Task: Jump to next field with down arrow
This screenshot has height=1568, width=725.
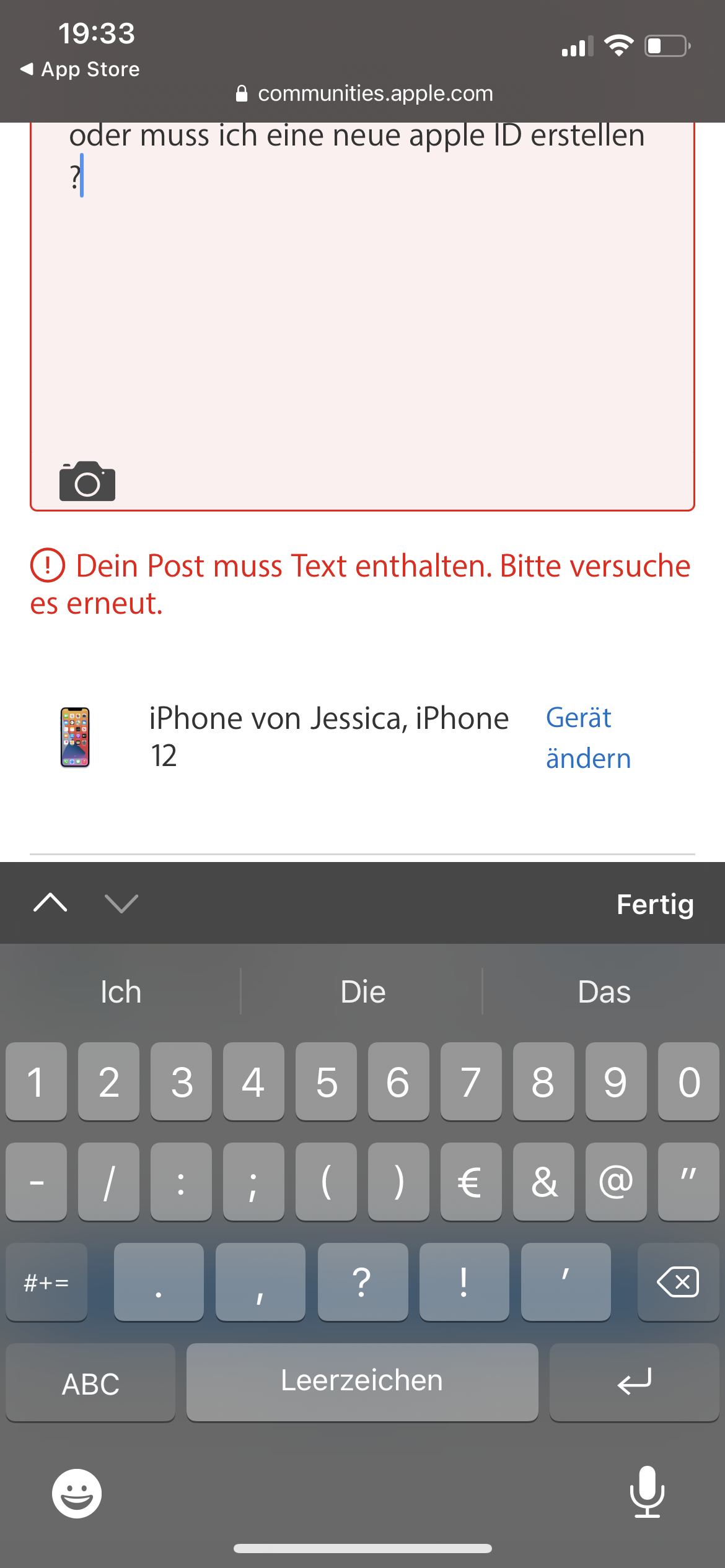Action: click(x=121, y=904)
